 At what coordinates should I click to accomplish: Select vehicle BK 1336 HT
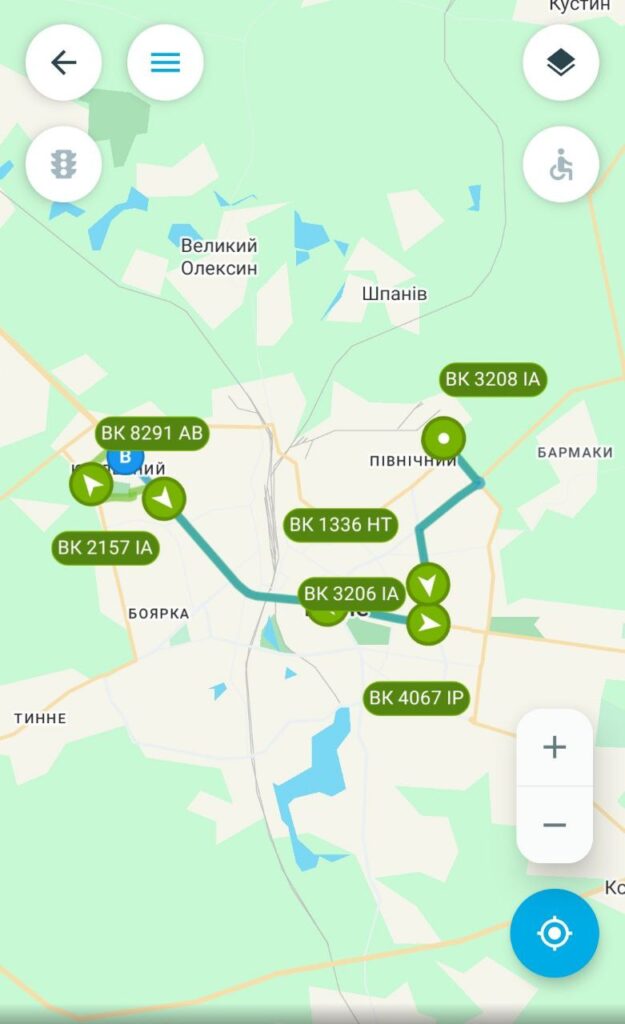click(x=340, y=525)
